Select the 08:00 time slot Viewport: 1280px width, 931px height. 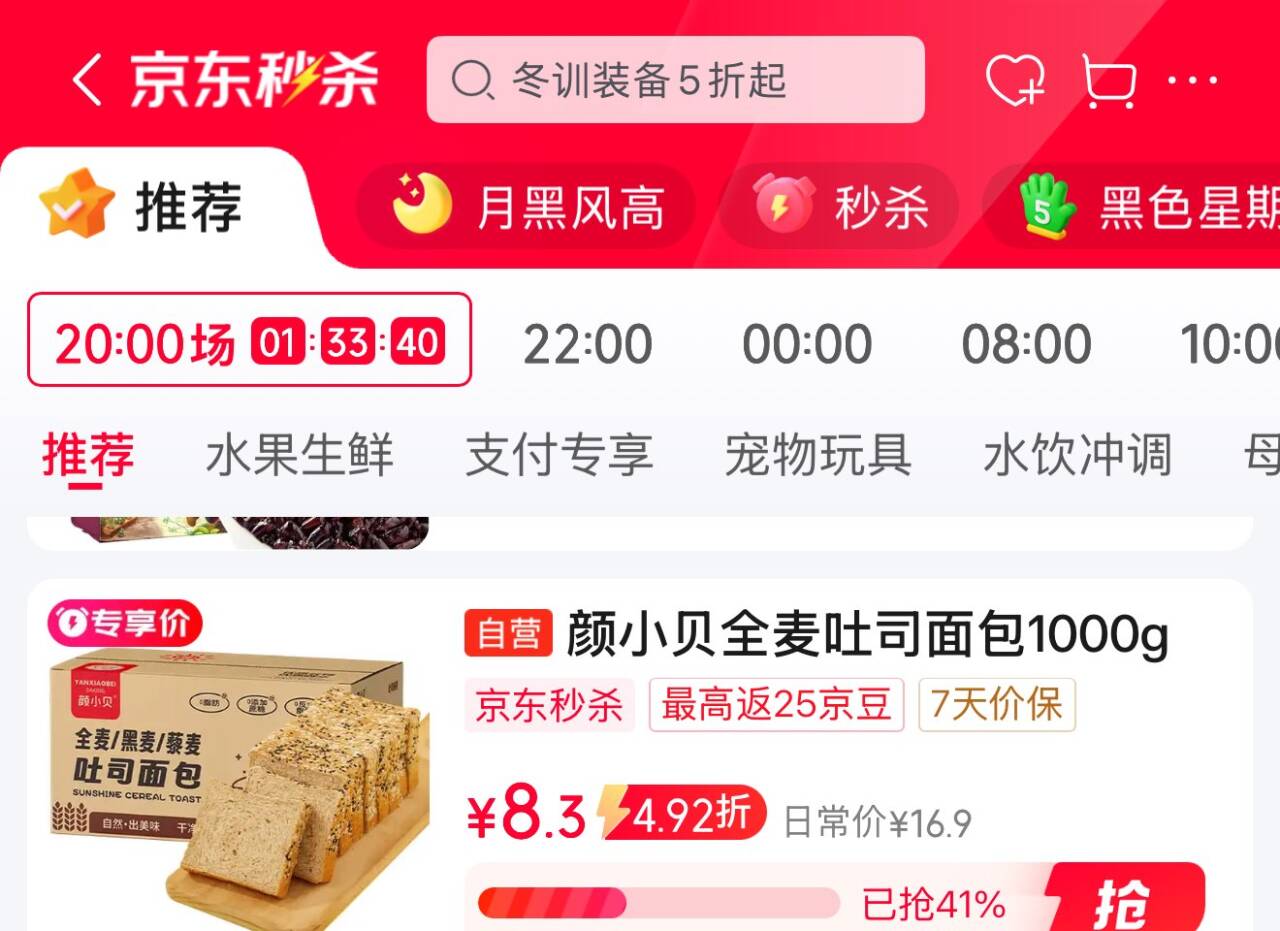click(1026, 345)
